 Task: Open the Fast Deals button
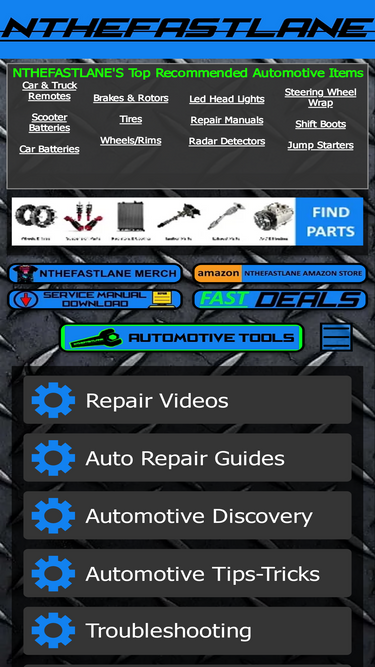280,299
